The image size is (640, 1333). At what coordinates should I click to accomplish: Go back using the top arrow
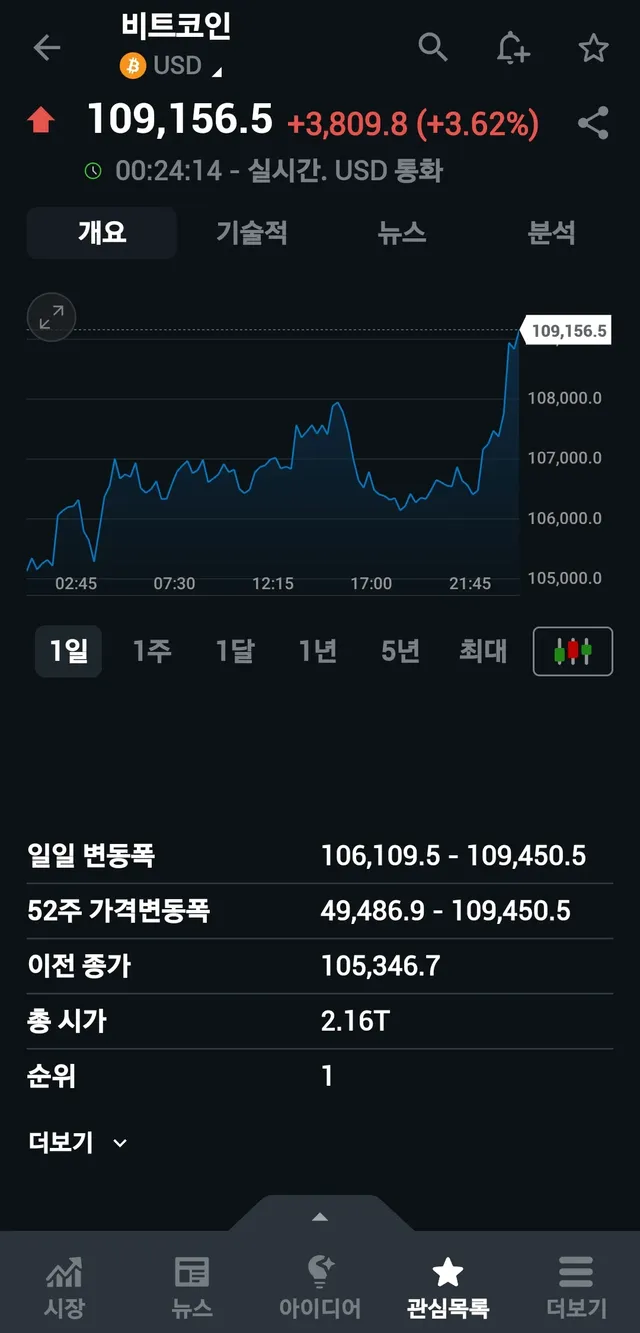47,47
